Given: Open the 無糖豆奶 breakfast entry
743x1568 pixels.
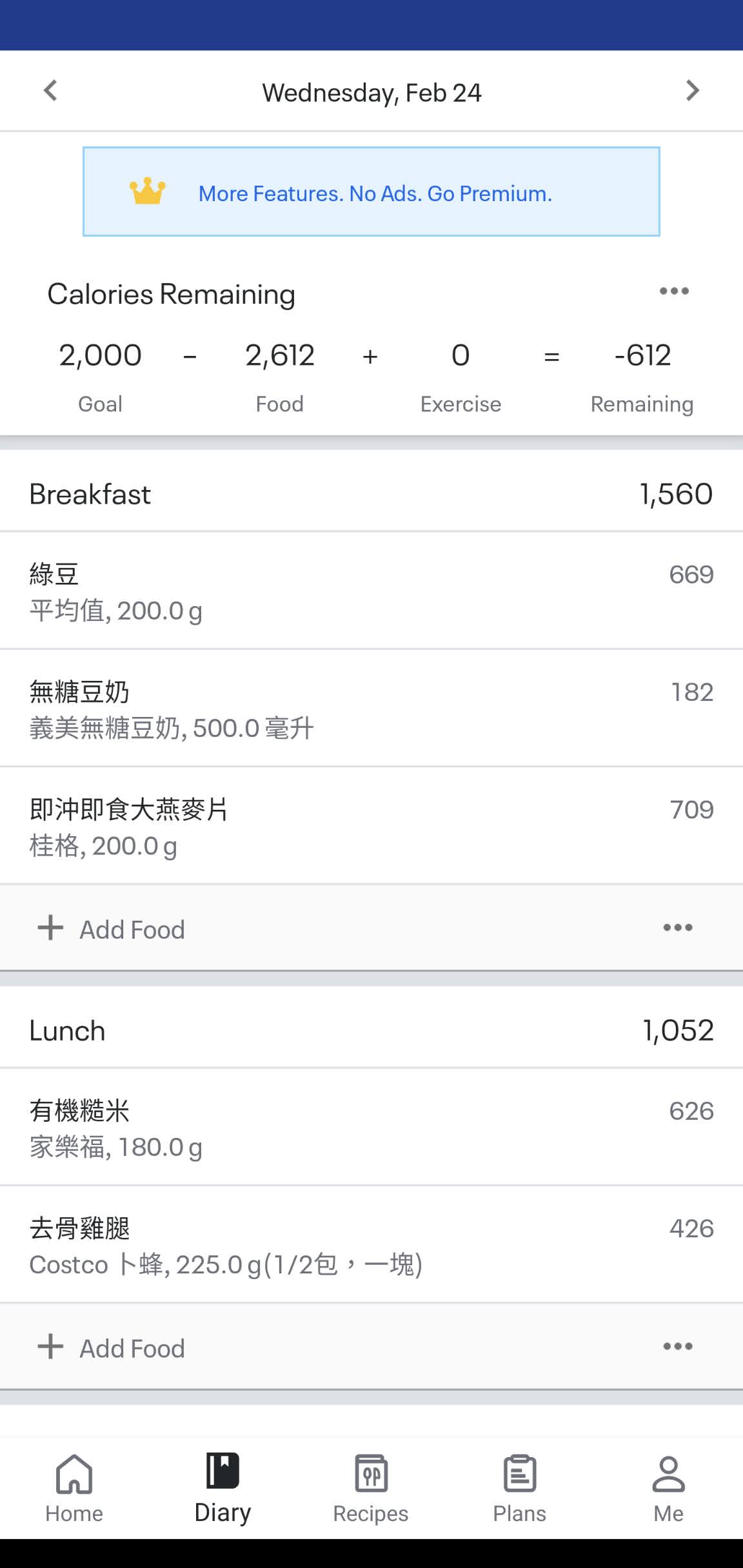Looking at the screenshot, I should [x=371, y=709].
